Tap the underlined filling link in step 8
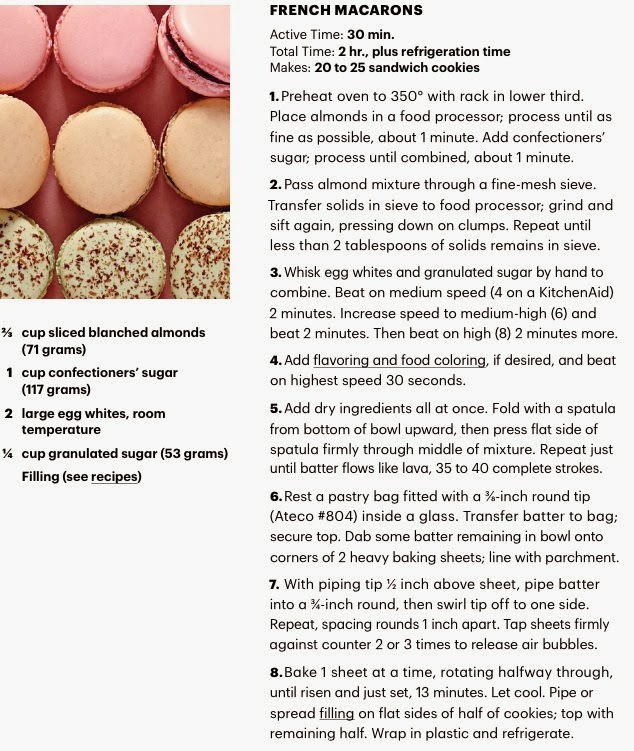 [337, 713]
